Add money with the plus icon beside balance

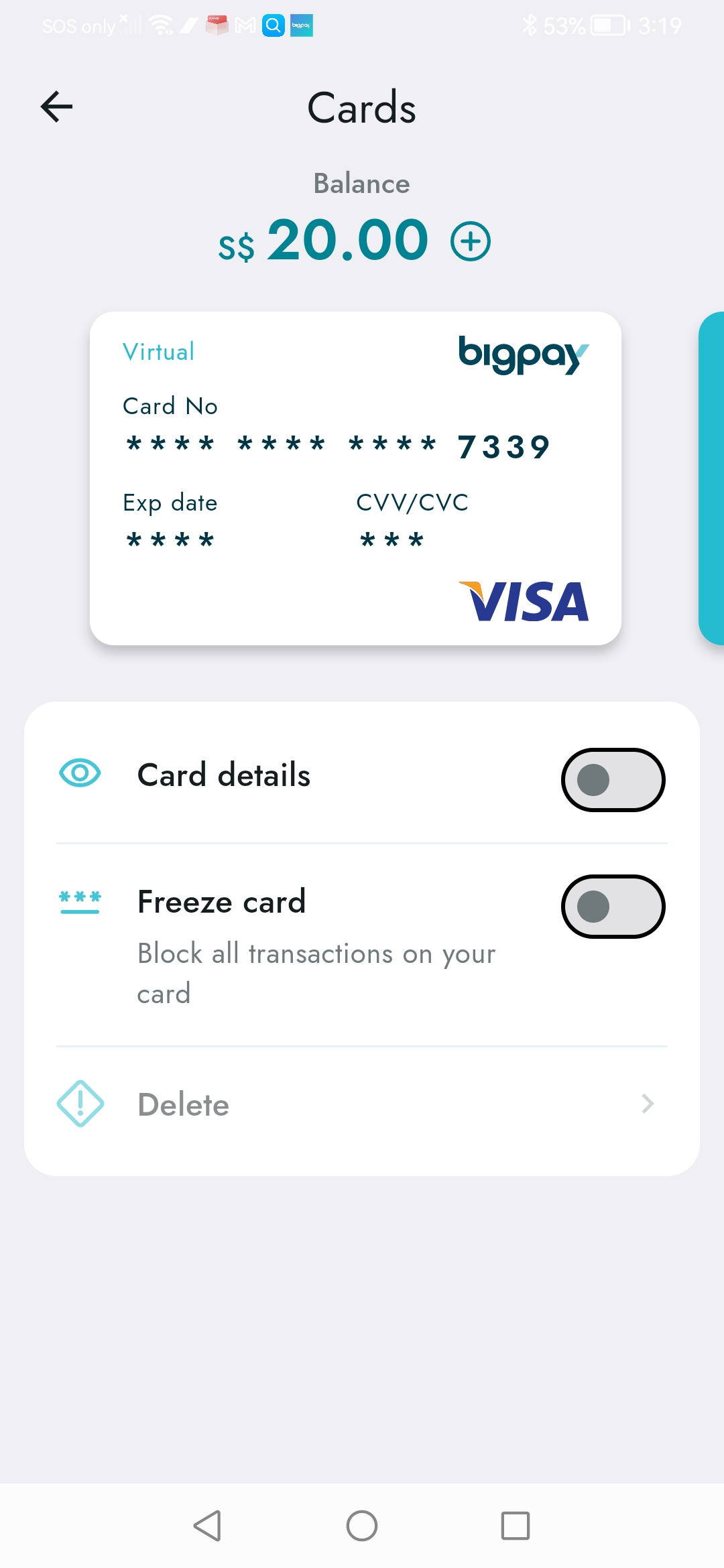[471, 241]
